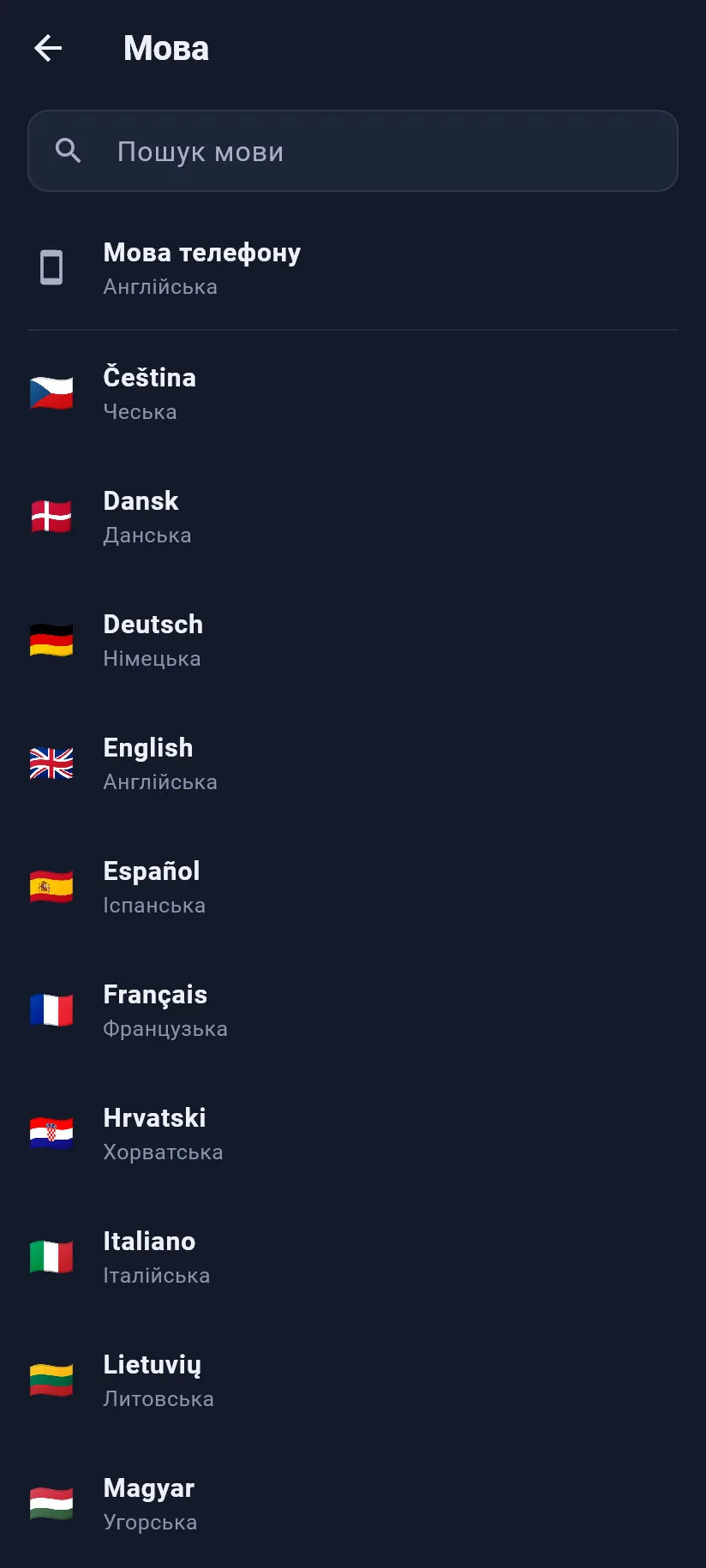Choose Lietuvių language

[x=353, y=1380]
